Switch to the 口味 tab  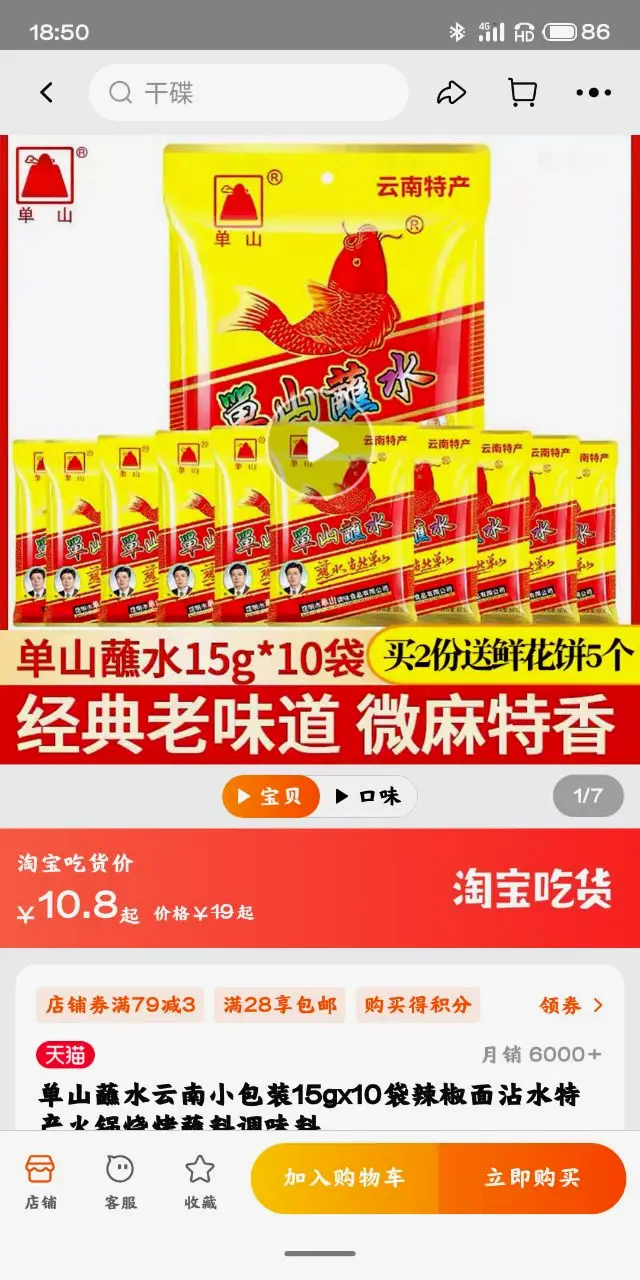[368, 796]
